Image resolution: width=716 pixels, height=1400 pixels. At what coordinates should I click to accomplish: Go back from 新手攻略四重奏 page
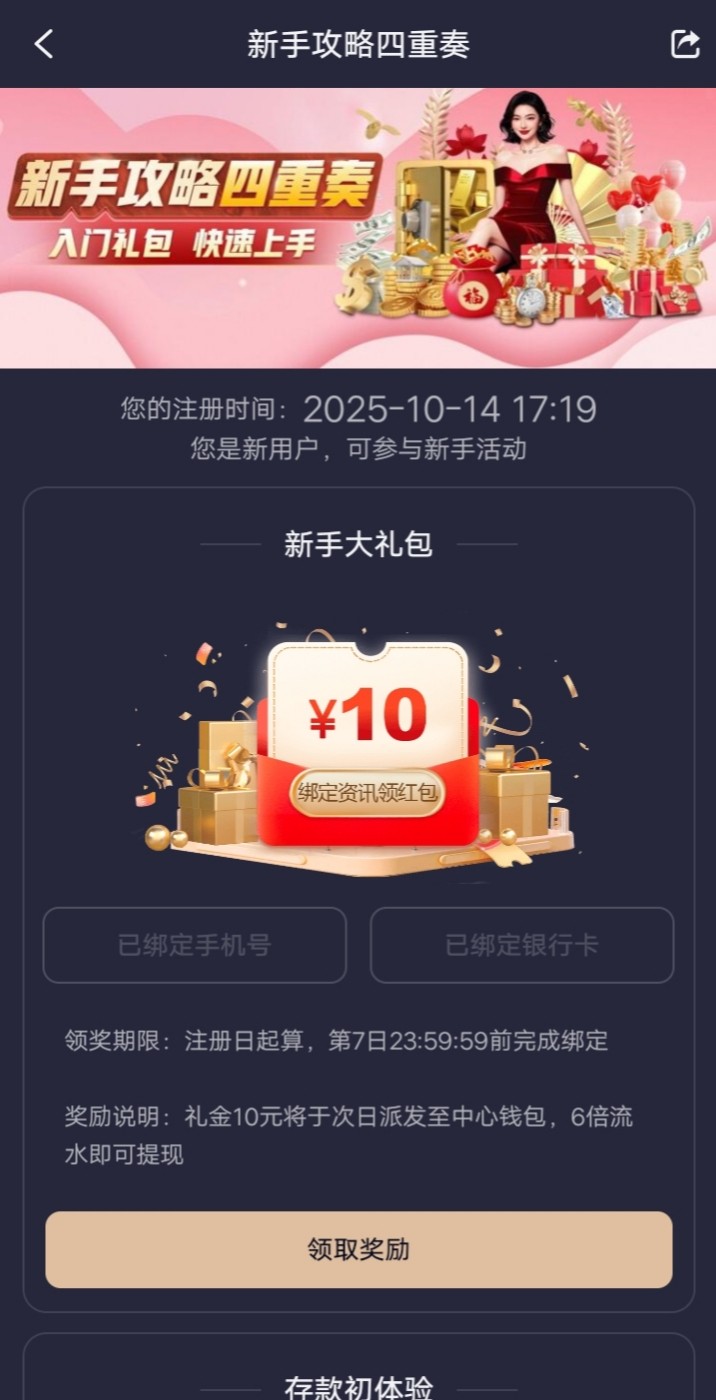tap(43, 44)
